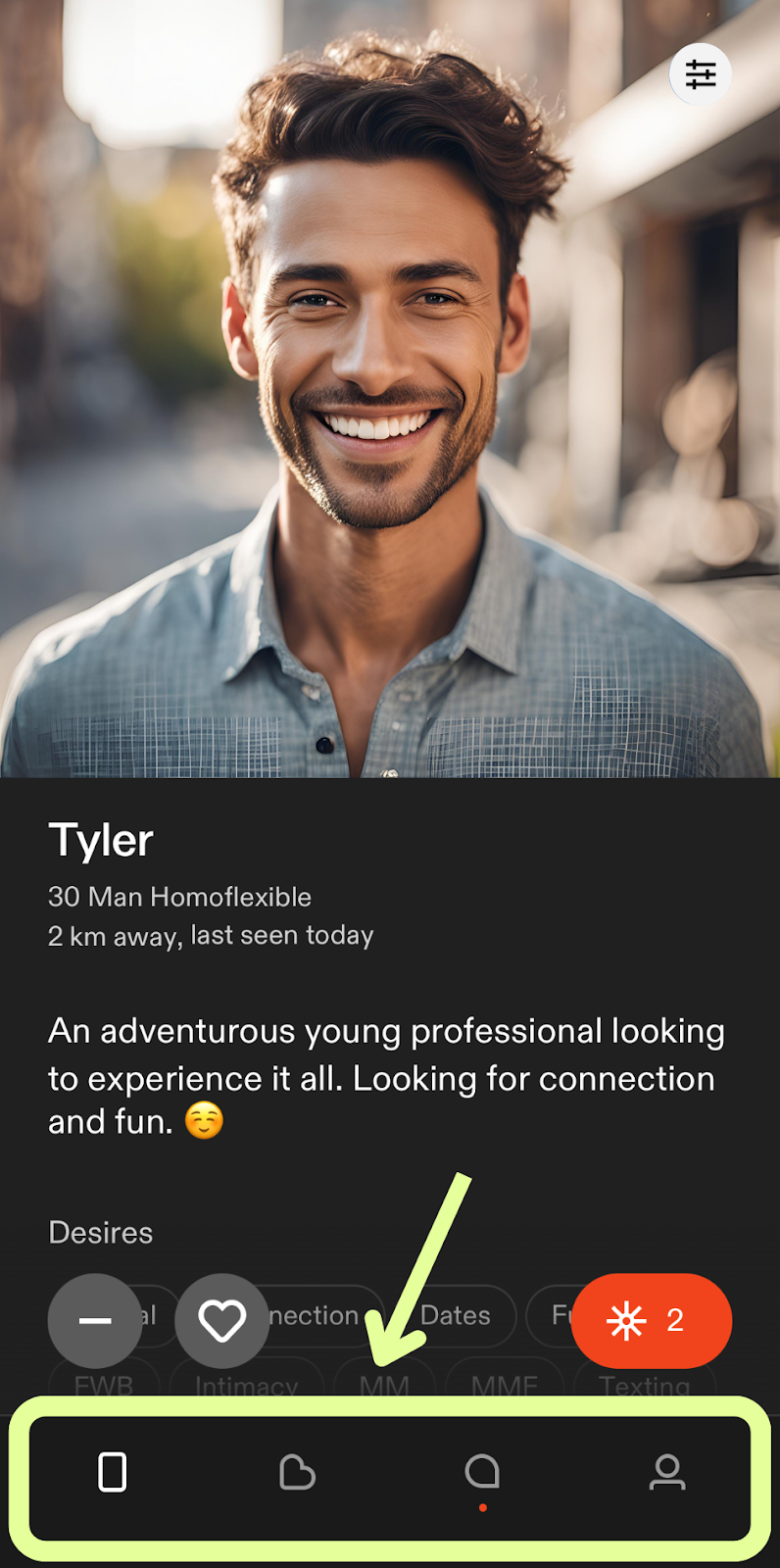Go to your Profile tab
The width and height of the screenshot is (780, 1568).
pos(667,1472)
